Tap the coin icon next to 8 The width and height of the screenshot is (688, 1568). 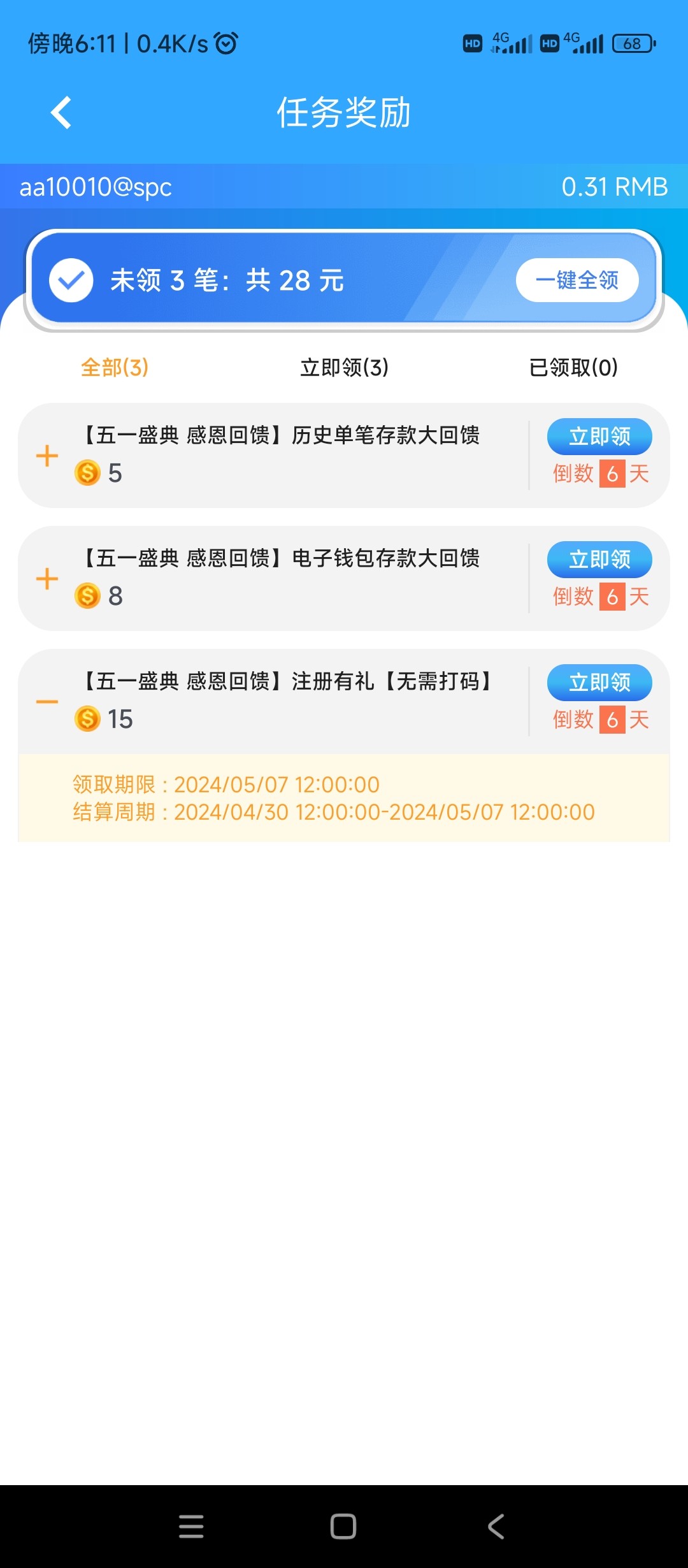[x=87, y=597]
